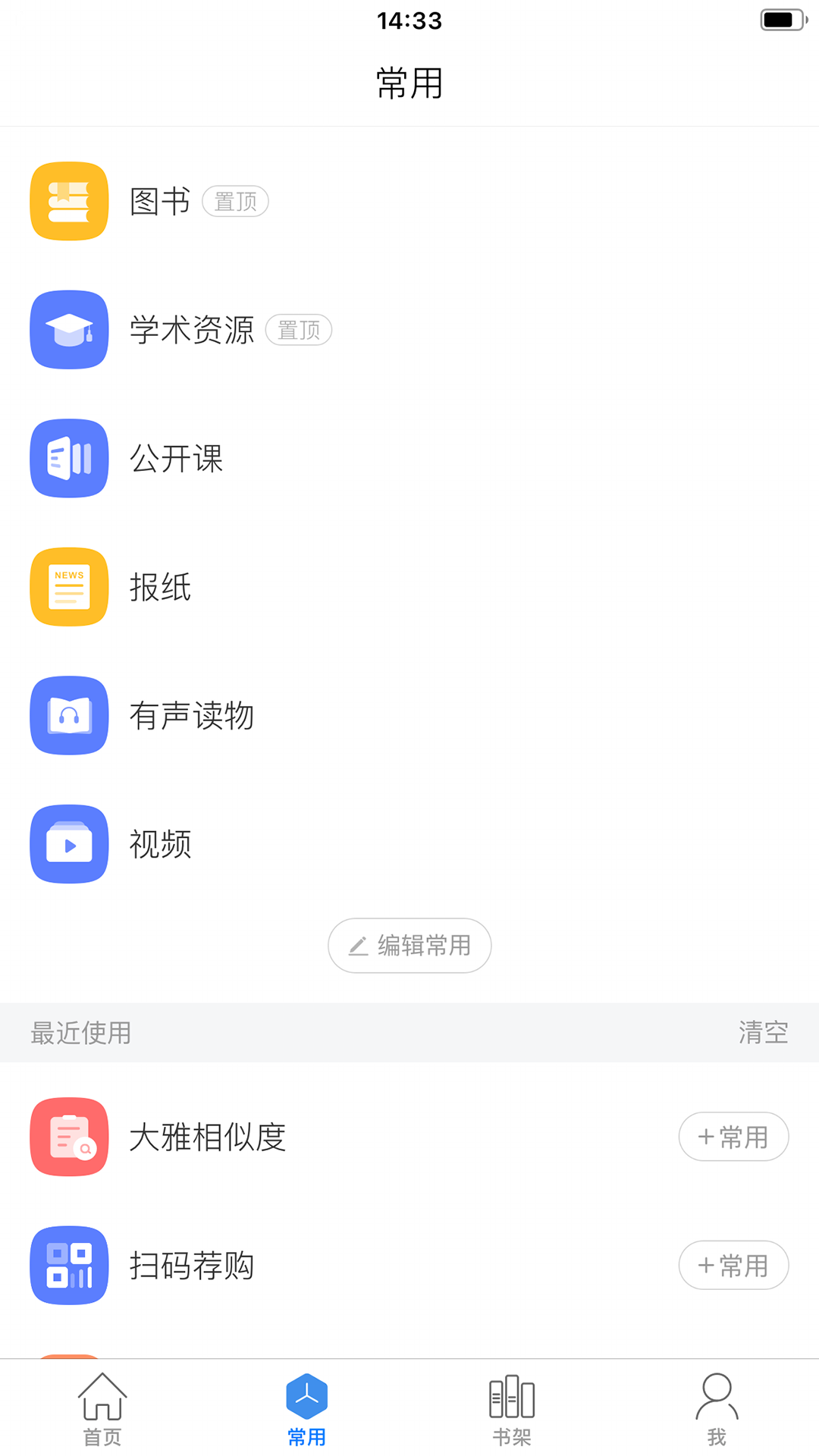The height and width of the screenshot is (1456, 819).
Task: Open the 报纸 newspaper icon
Action: point(68,587)
